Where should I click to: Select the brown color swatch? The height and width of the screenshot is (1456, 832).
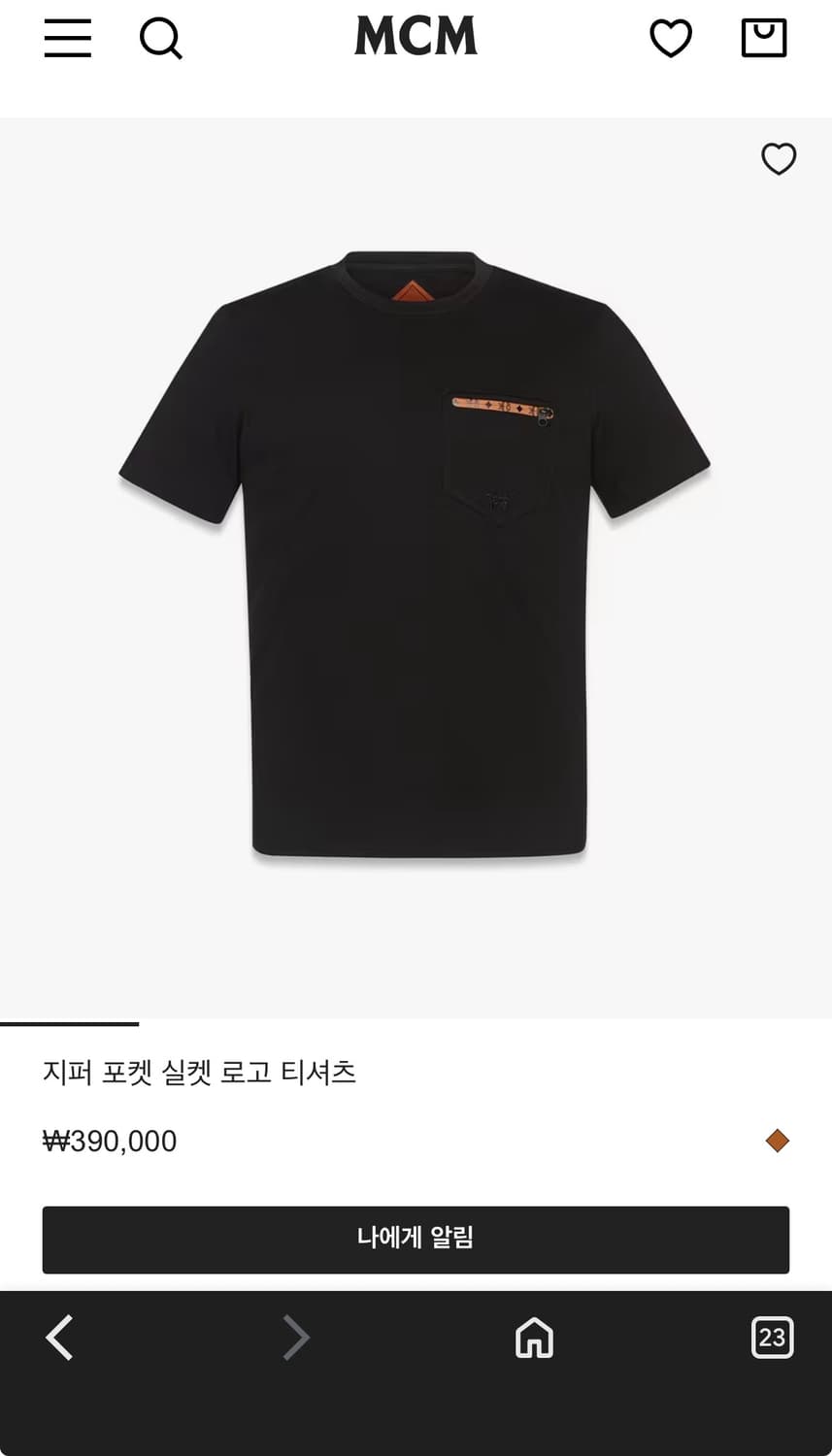click(777, 1141)
